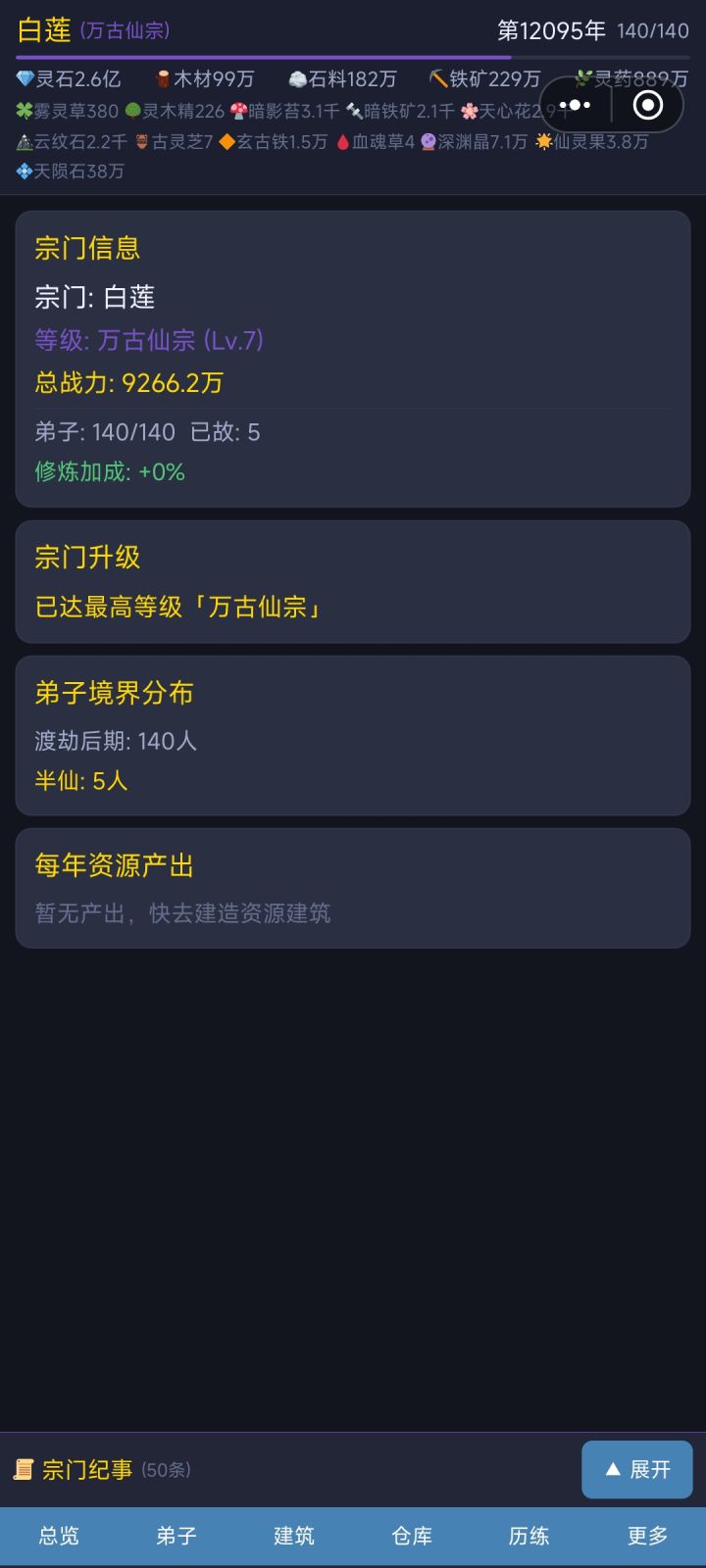
Task: Open the 建筑 buildings section
Action: (294, 1537)
